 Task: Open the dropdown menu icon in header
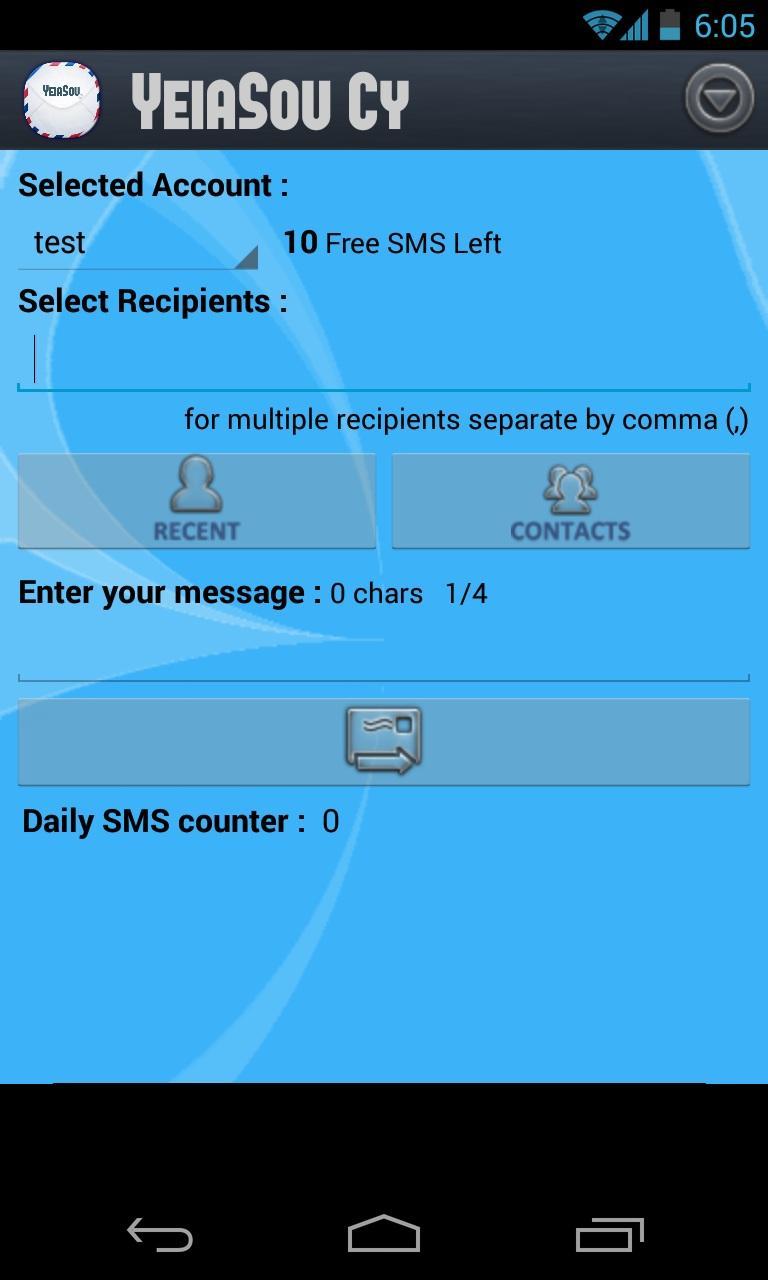click(x=718, y=99)
